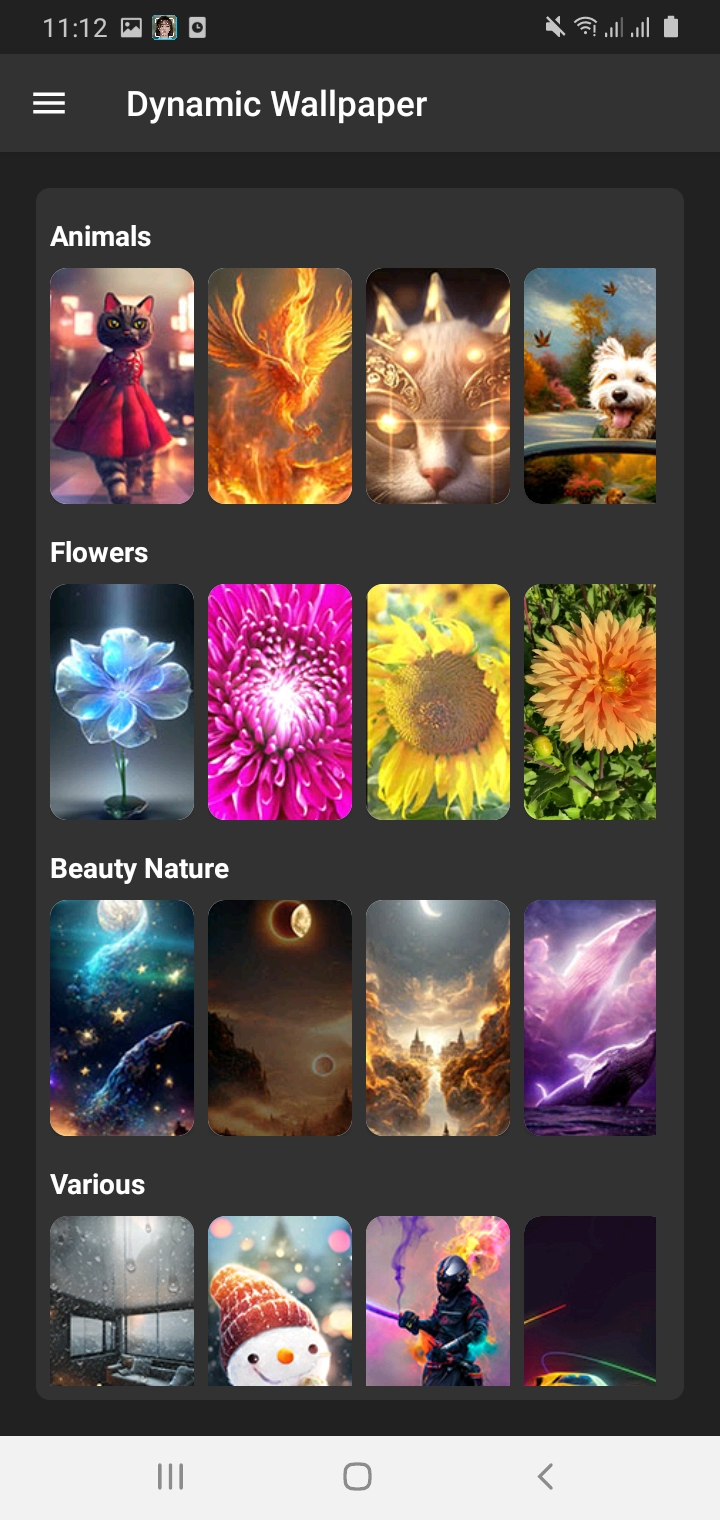View the golden masked cat wallpaper

coord(438,386)
